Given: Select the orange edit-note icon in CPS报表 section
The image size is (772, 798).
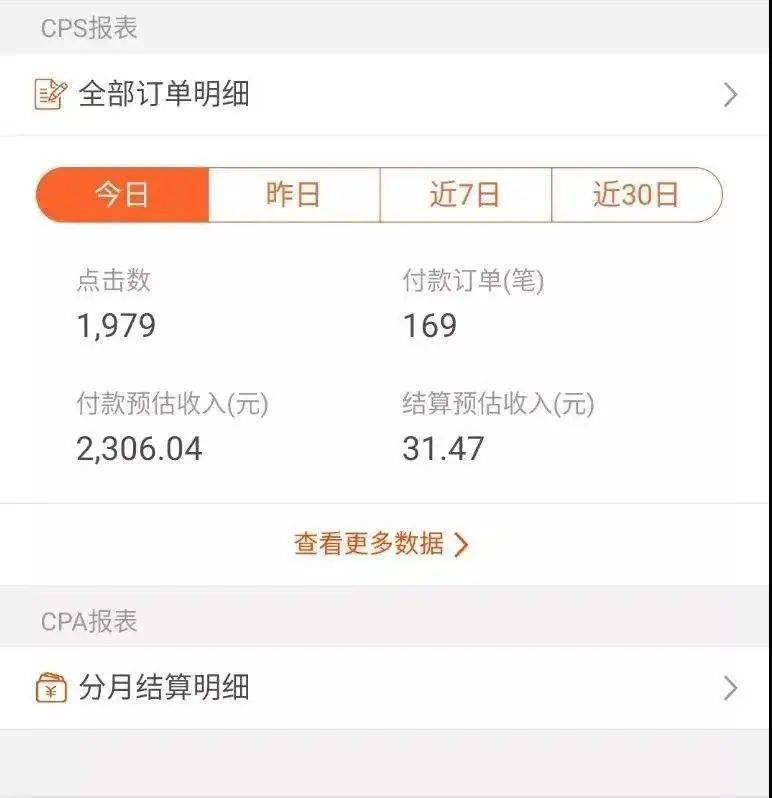Looking at the screenshot, I should [48, 92].
